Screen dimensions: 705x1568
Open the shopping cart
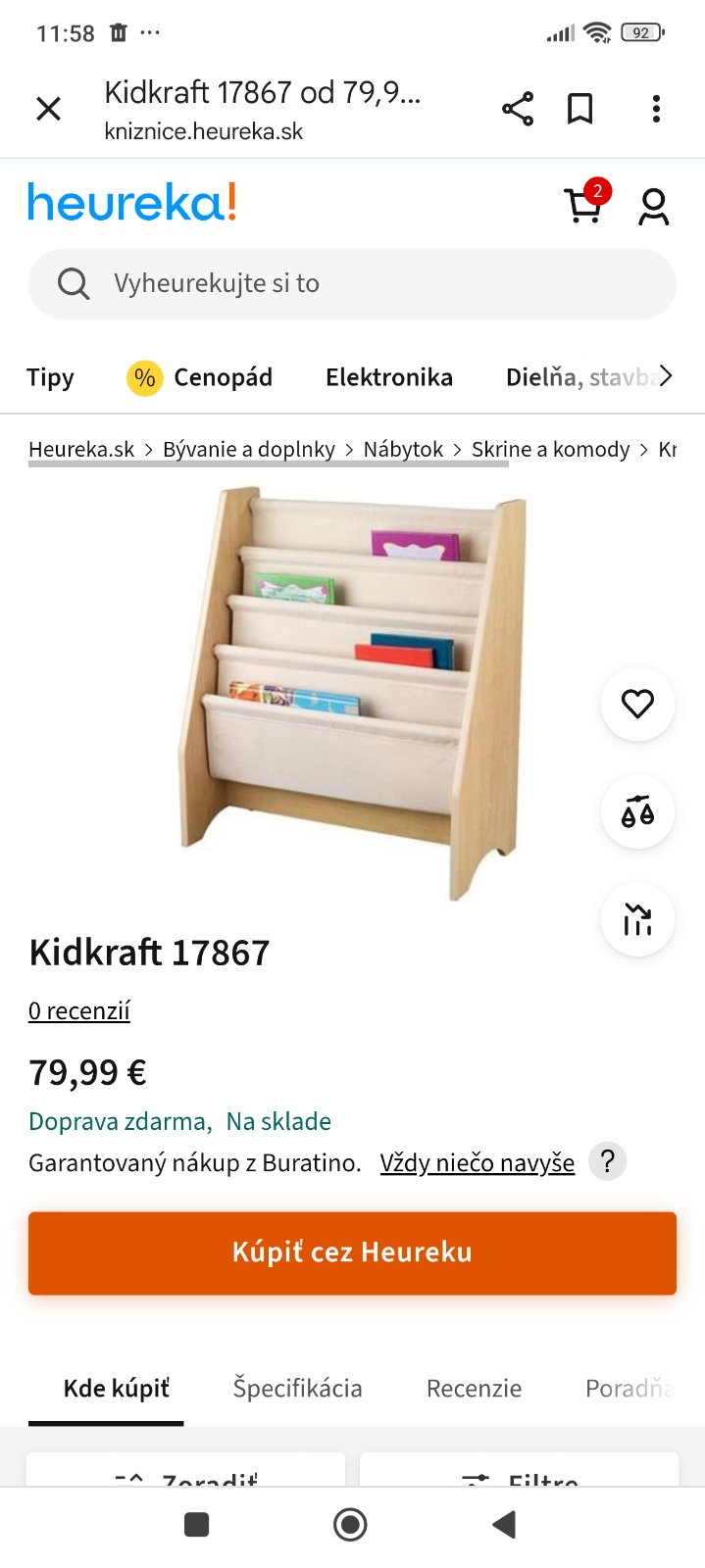[584, 205]
